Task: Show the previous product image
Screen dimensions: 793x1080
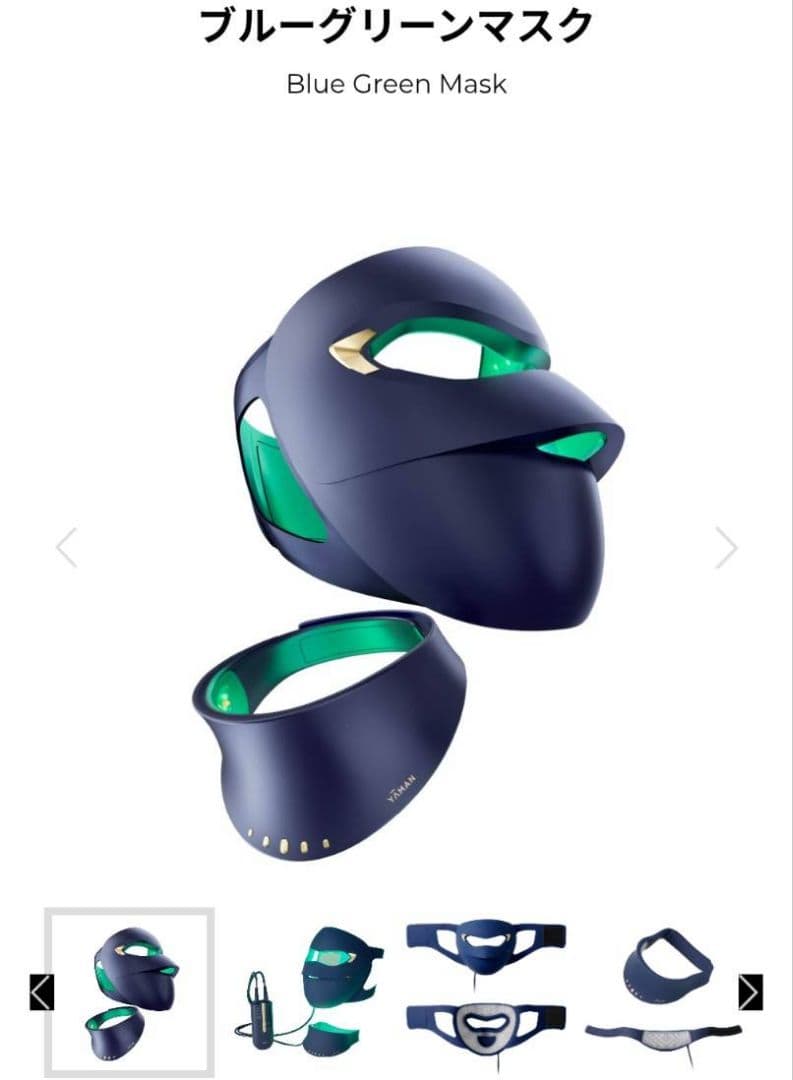Action: (x=67, y=548)
